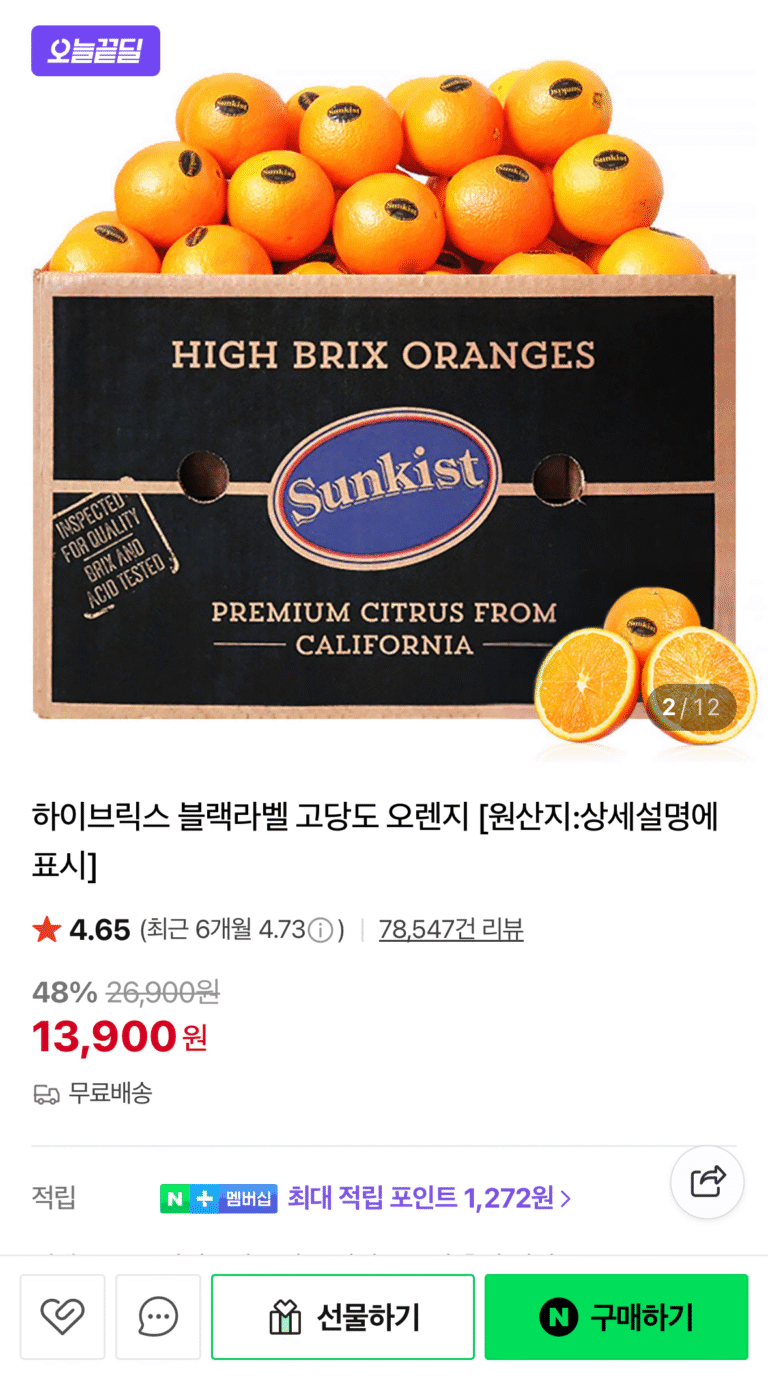Tap the green 구매하기 buy button
Viewport: 768px width, 1388px height.
point(616,1317)
